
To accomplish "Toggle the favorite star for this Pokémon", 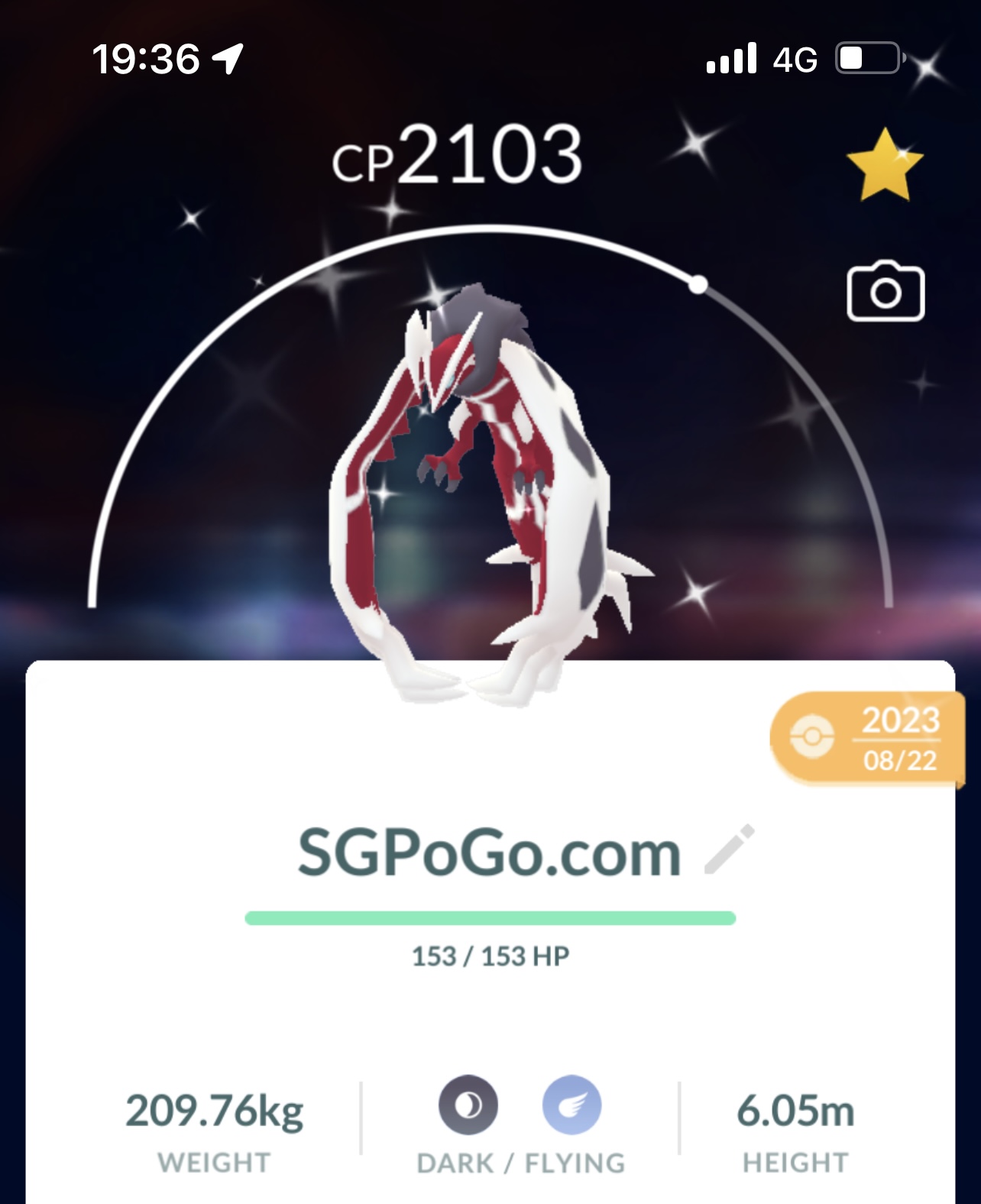I will point(885,165).
